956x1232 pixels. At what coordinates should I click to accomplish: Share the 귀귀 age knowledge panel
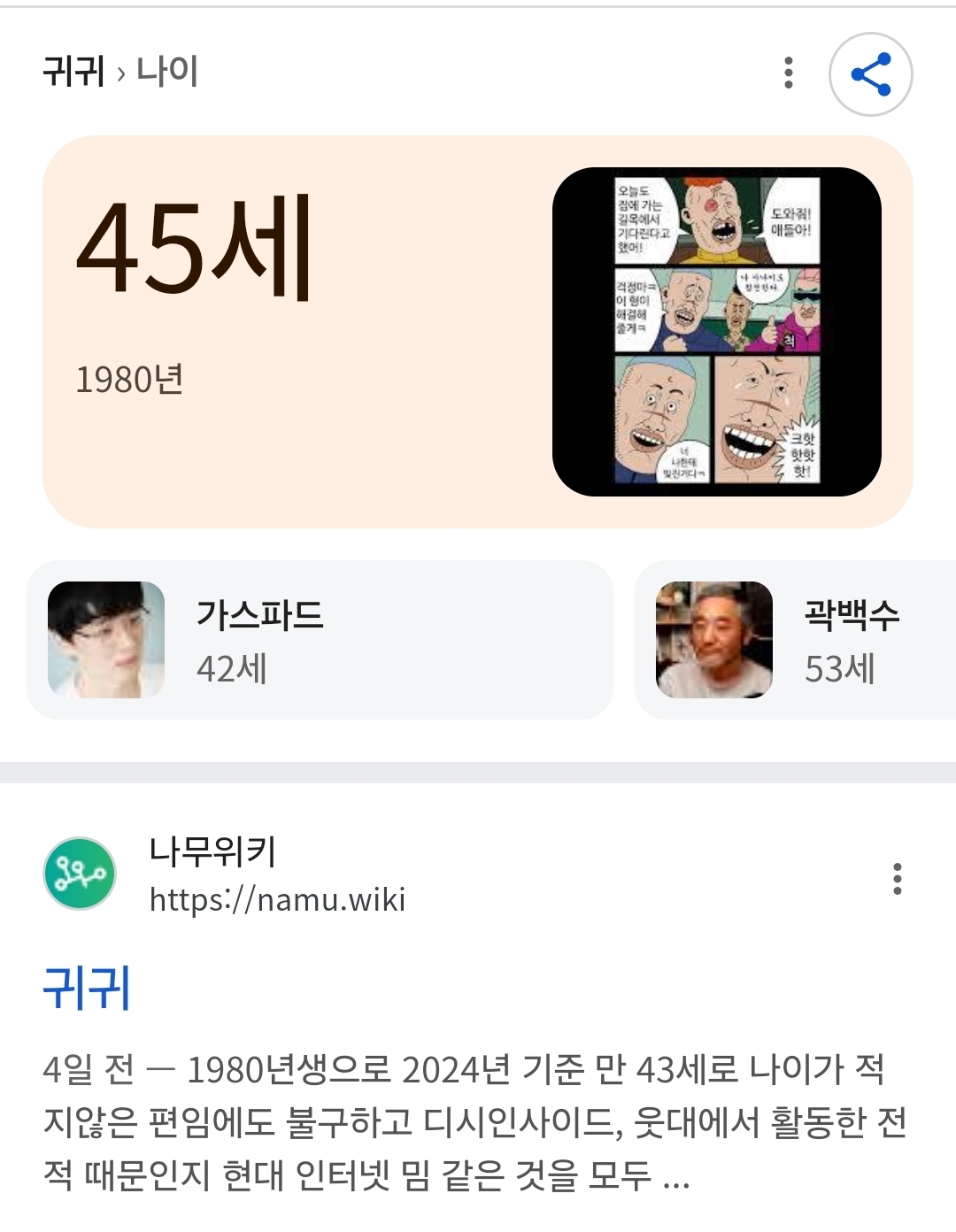tap(870, 74)
